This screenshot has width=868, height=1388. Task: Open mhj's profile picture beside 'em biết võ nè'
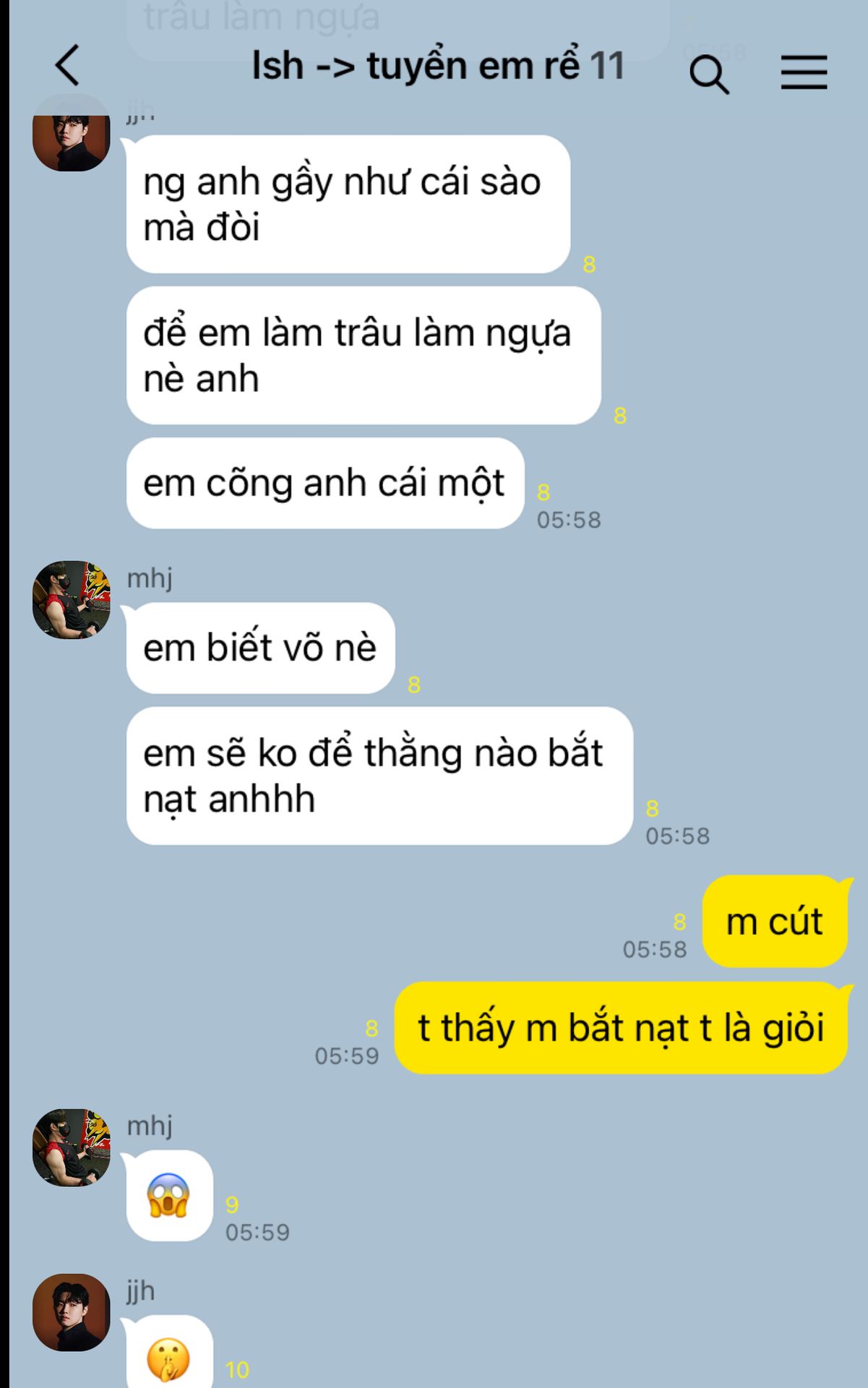pos(72,600)
